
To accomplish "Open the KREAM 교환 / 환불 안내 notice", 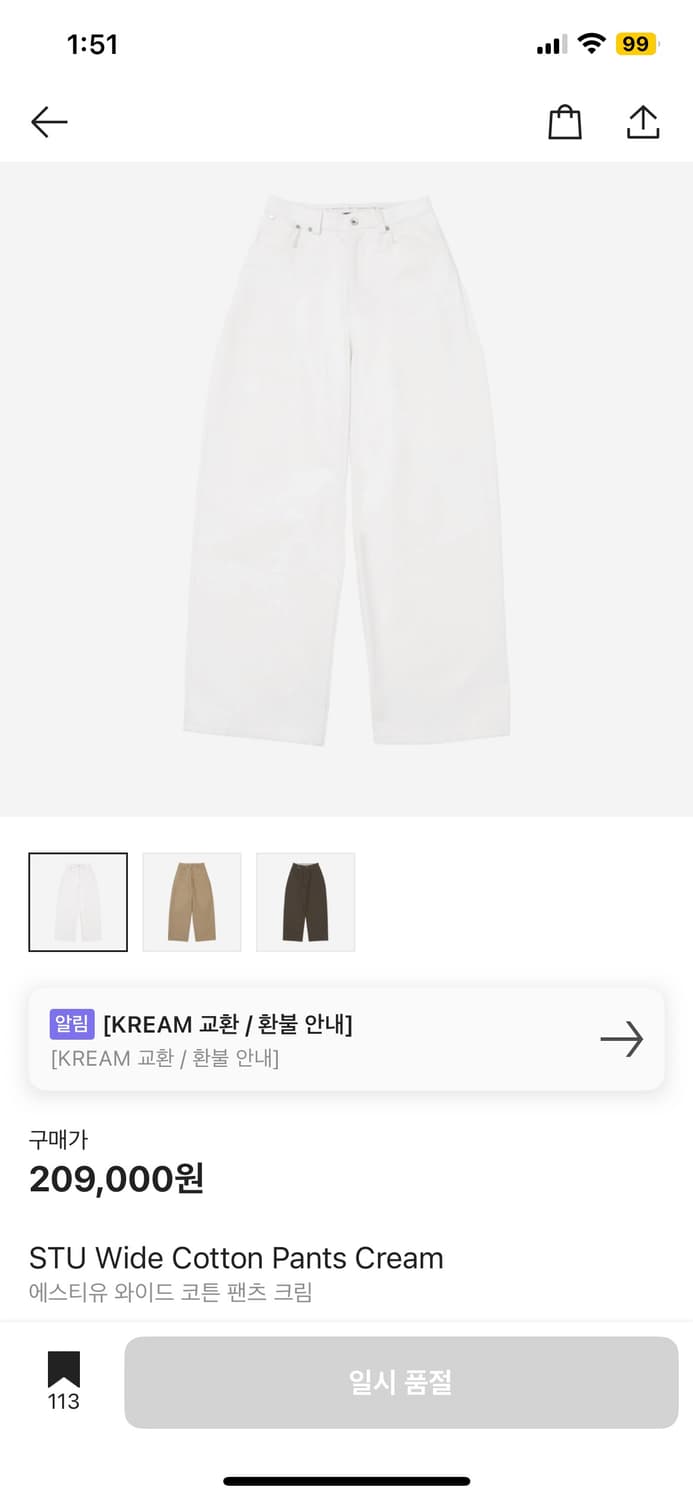I will click(x=346, y=1039).
